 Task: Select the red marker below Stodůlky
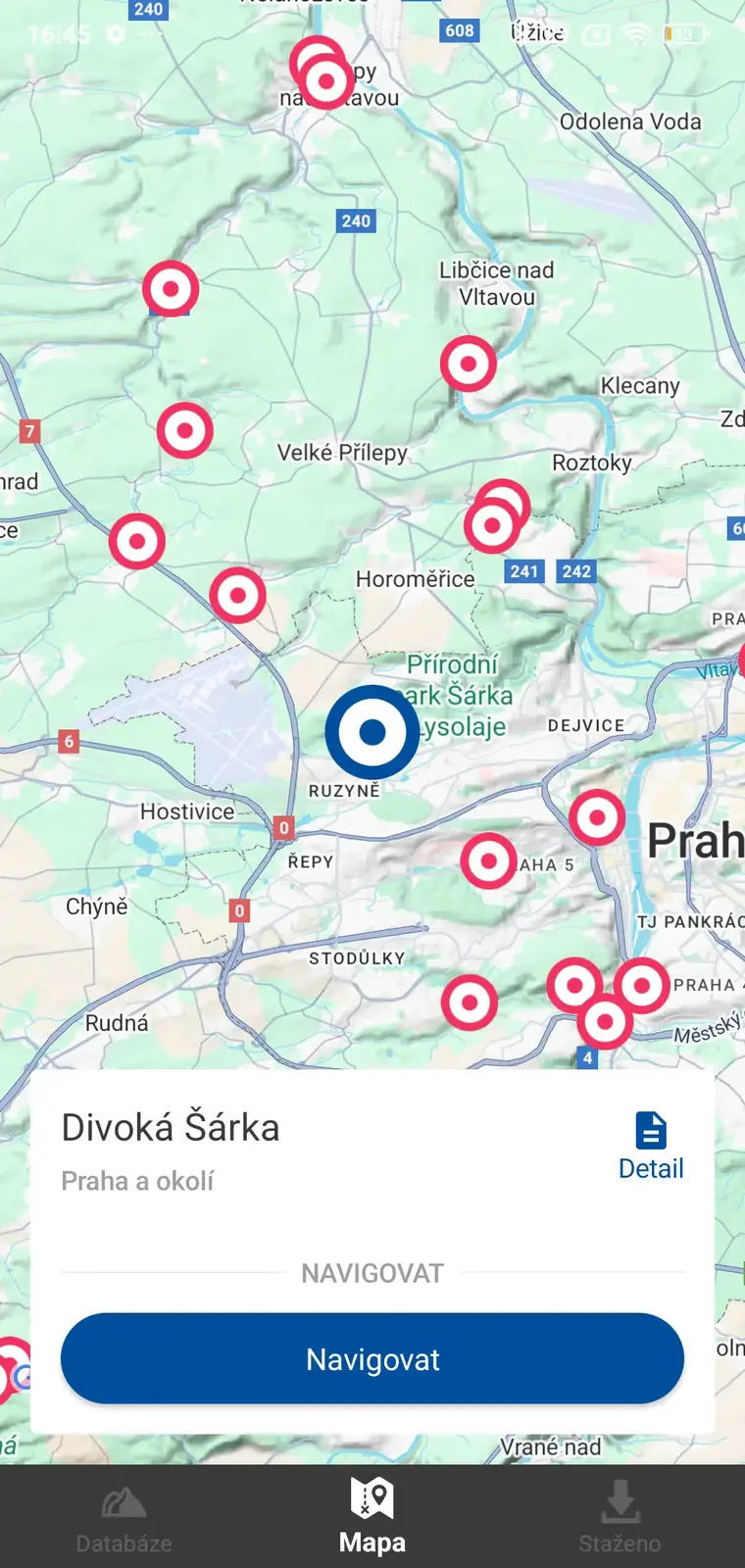click(469, 1003)
